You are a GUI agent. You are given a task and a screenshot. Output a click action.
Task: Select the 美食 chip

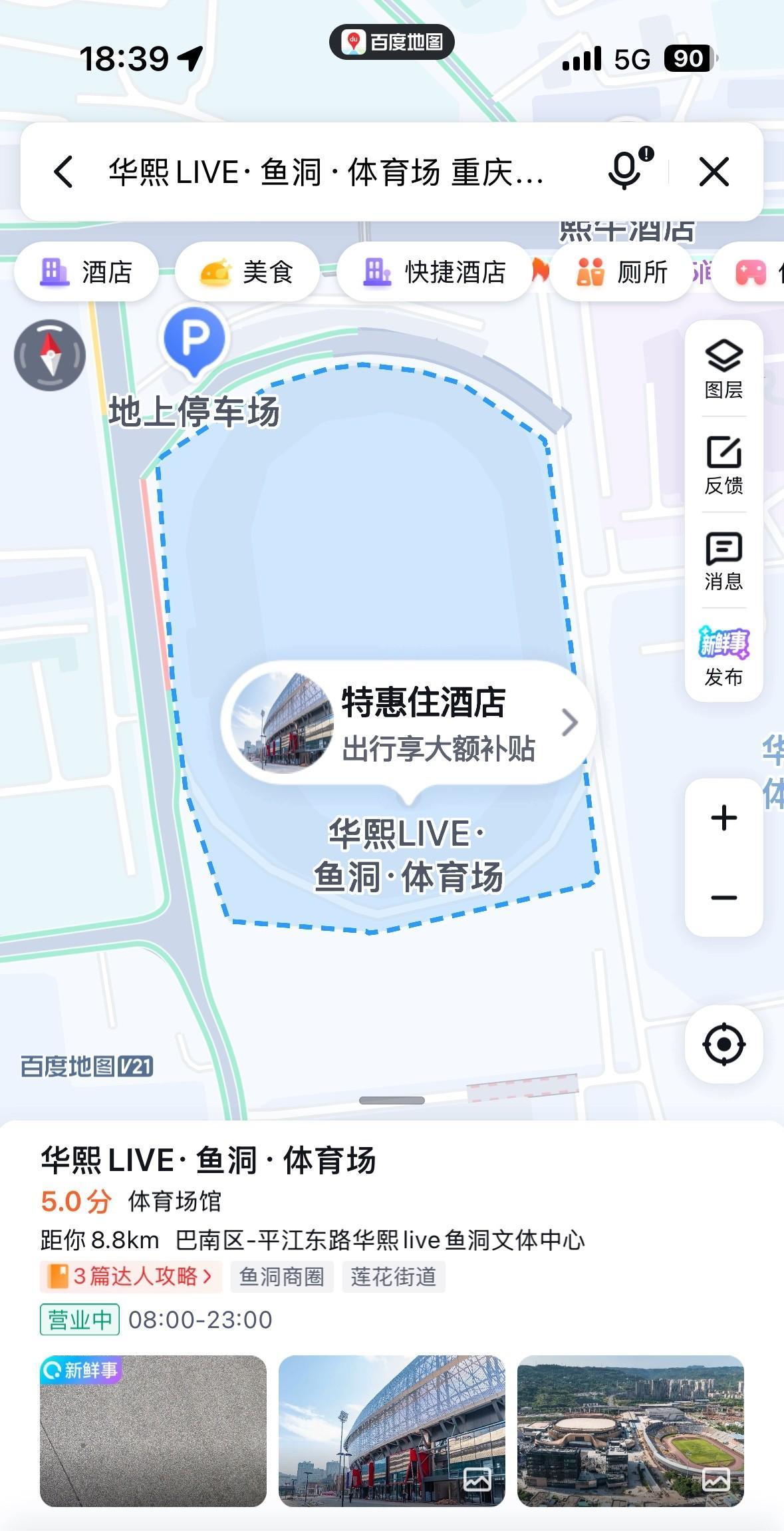tap(247, 272)
